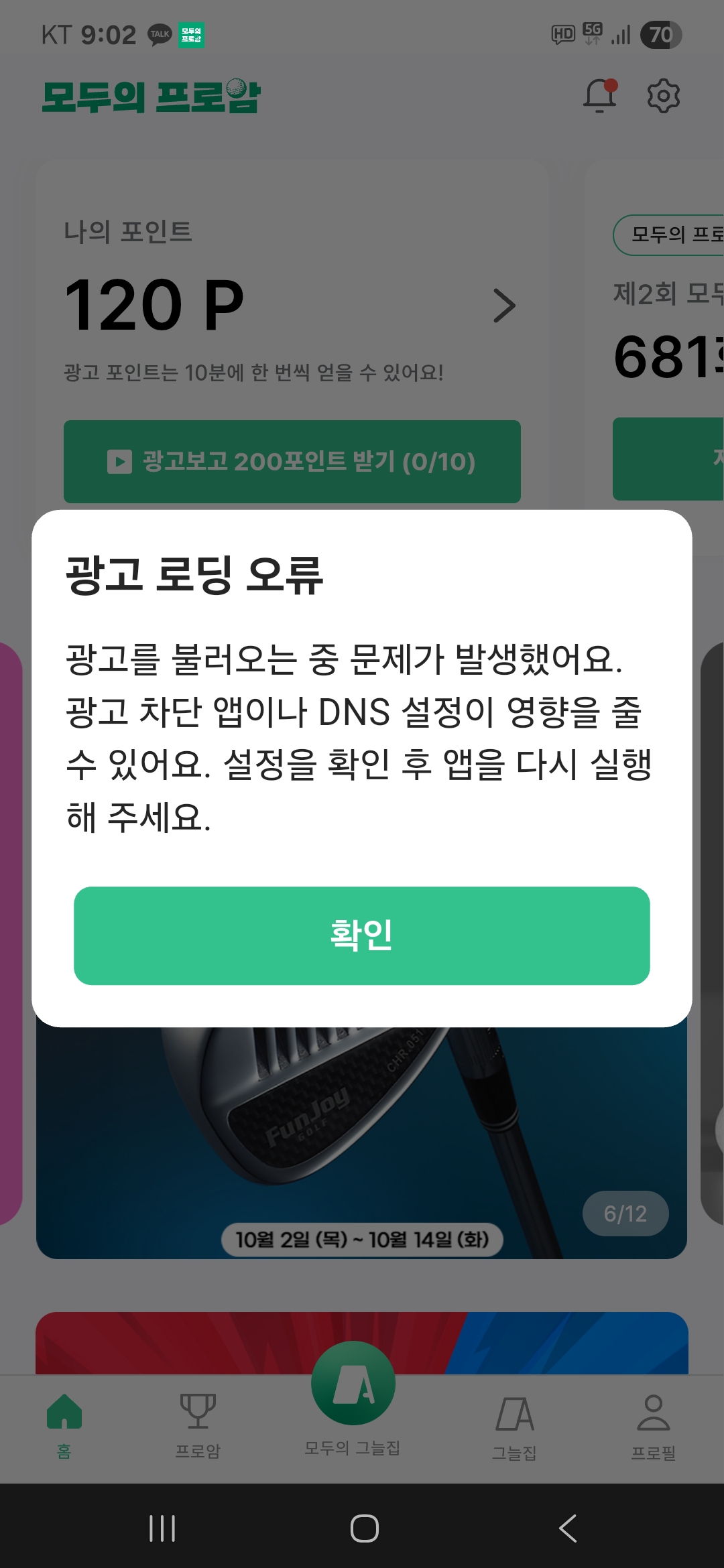Image resolution: width=724 pixels, height=1568 pixels.
Task: Confirm the ad loading error dialog with 확인
Action: coord(361,935)
